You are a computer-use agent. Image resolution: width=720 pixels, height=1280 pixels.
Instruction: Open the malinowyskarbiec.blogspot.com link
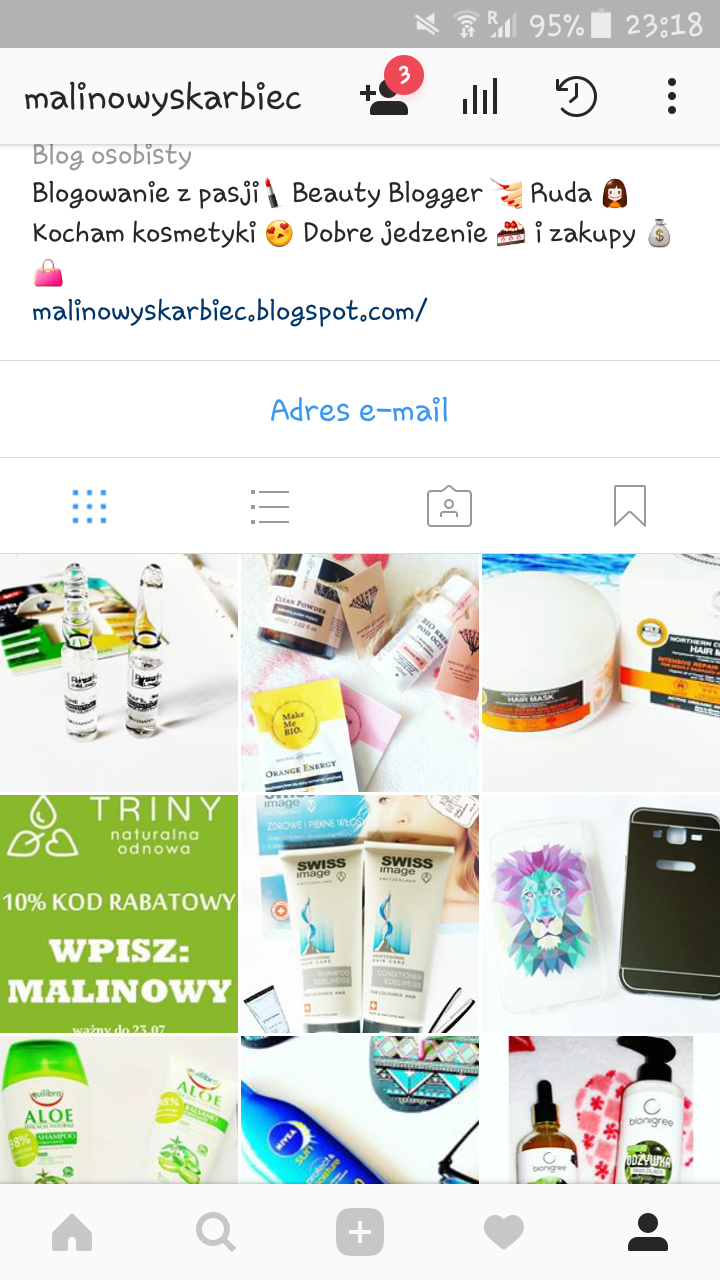point(229,310)
